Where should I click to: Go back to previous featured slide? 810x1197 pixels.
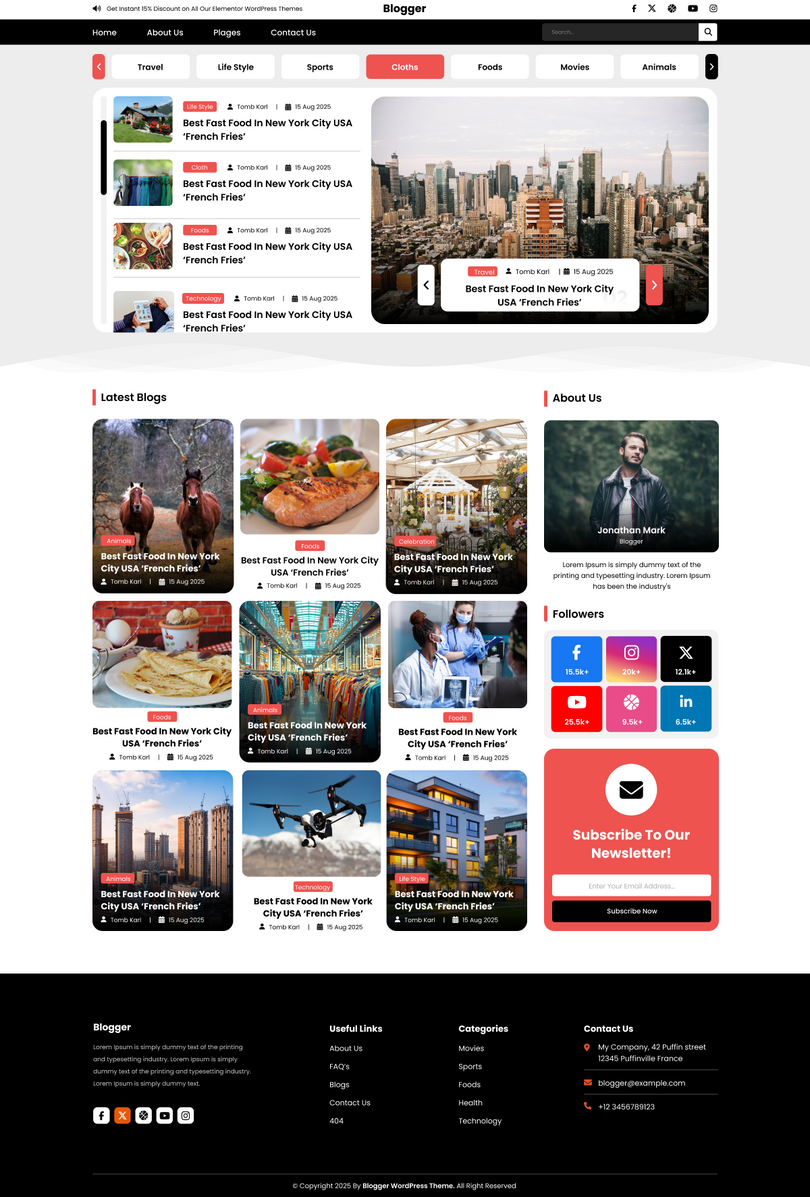(x=426, y=285)
